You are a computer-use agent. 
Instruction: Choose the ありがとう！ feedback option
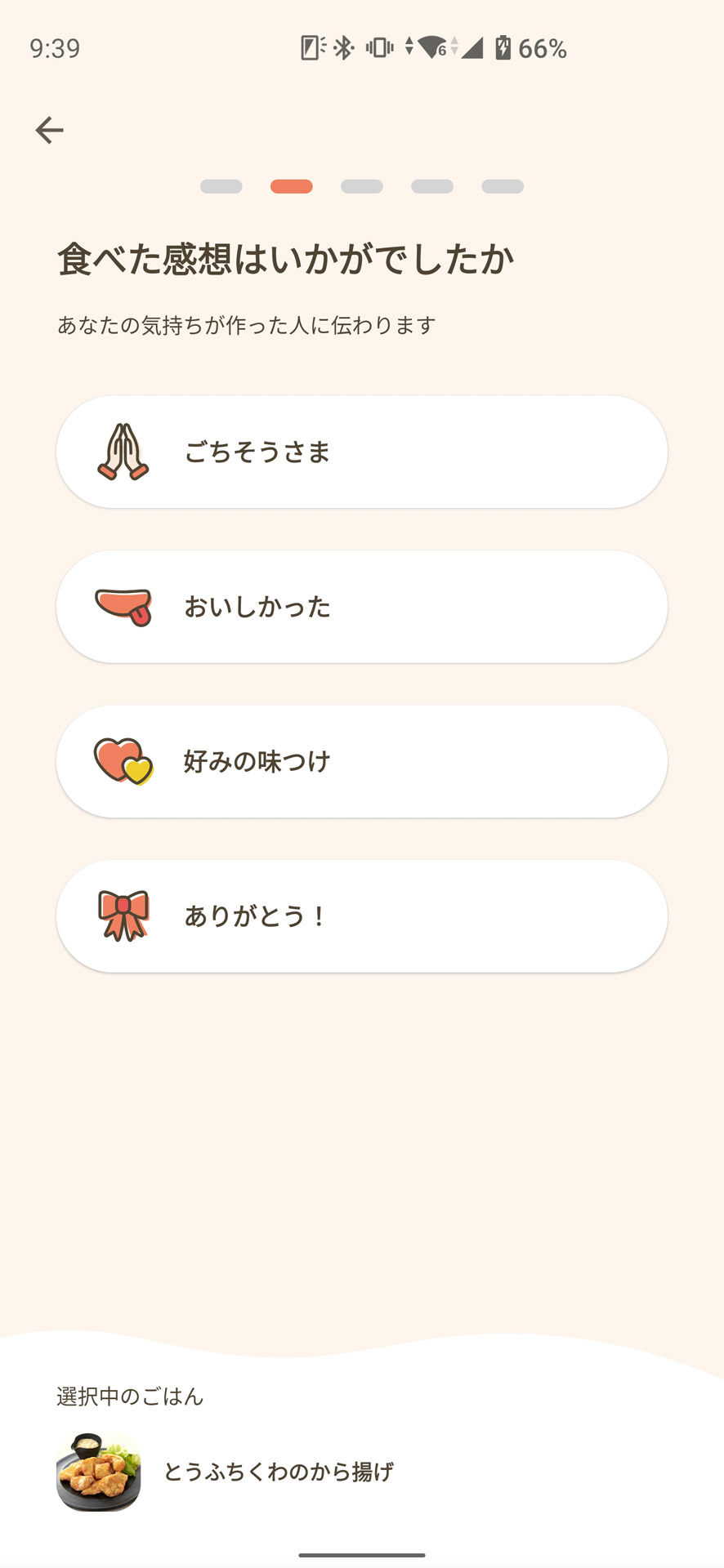click(362, 915)
